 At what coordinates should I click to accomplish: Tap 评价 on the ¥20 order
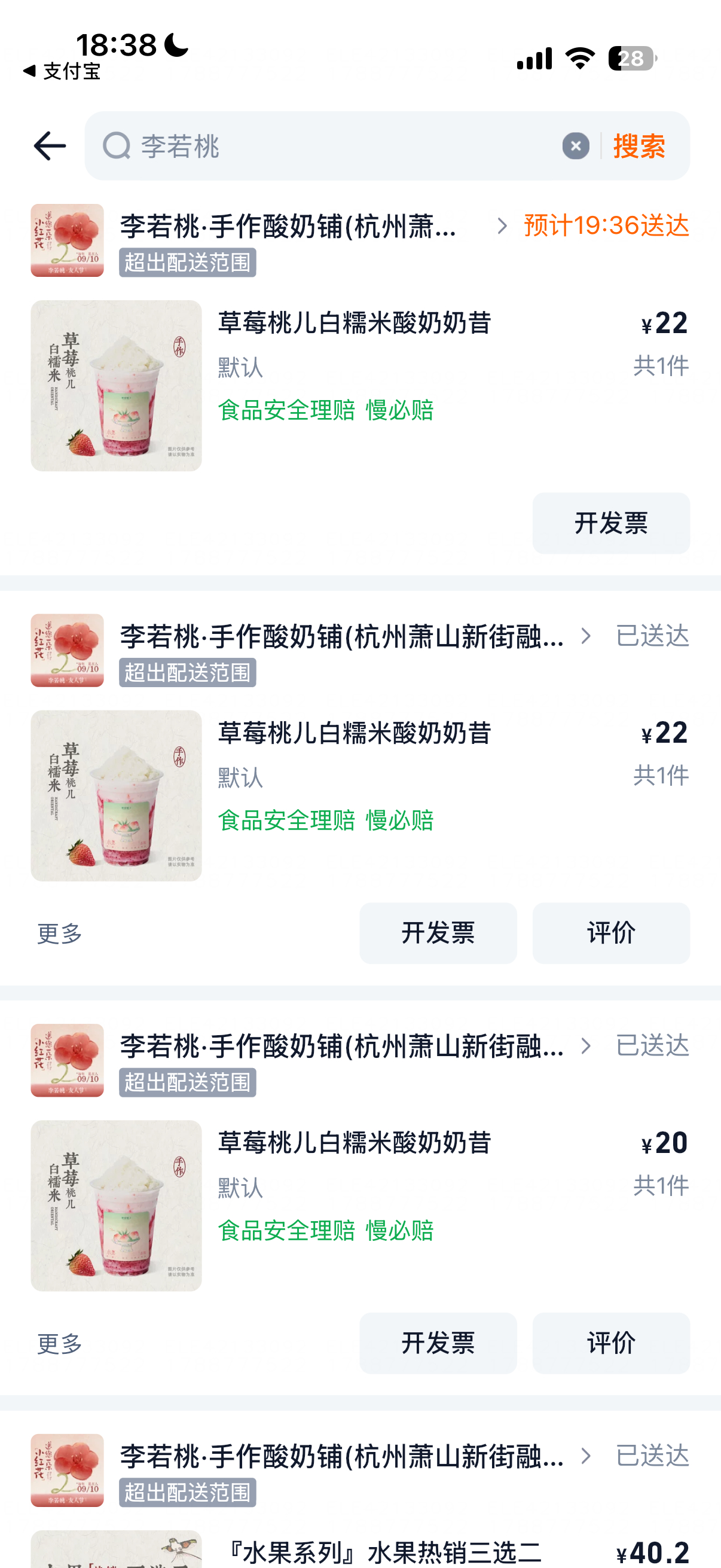pos(611,1343)
